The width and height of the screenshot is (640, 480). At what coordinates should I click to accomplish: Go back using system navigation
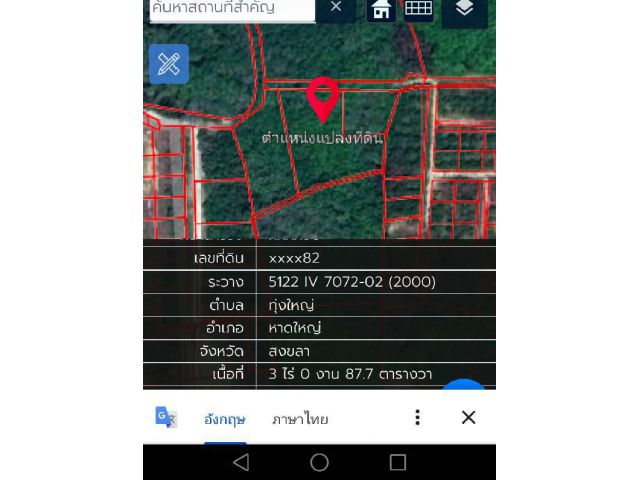[240, 462]
